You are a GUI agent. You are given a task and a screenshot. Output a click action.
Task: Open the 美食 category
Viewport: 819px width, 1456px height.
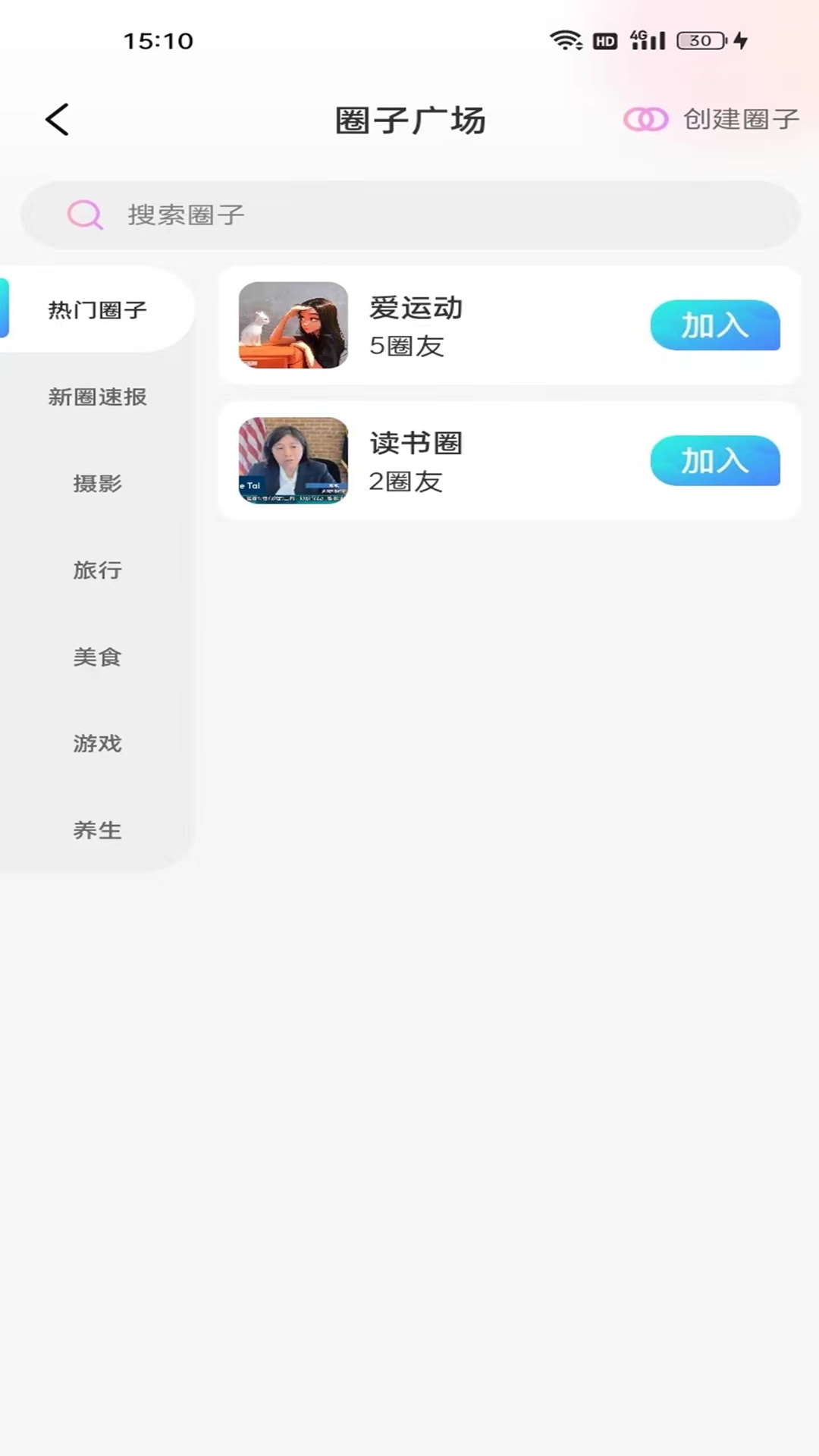pyautogui.click(x=97, y=657)
